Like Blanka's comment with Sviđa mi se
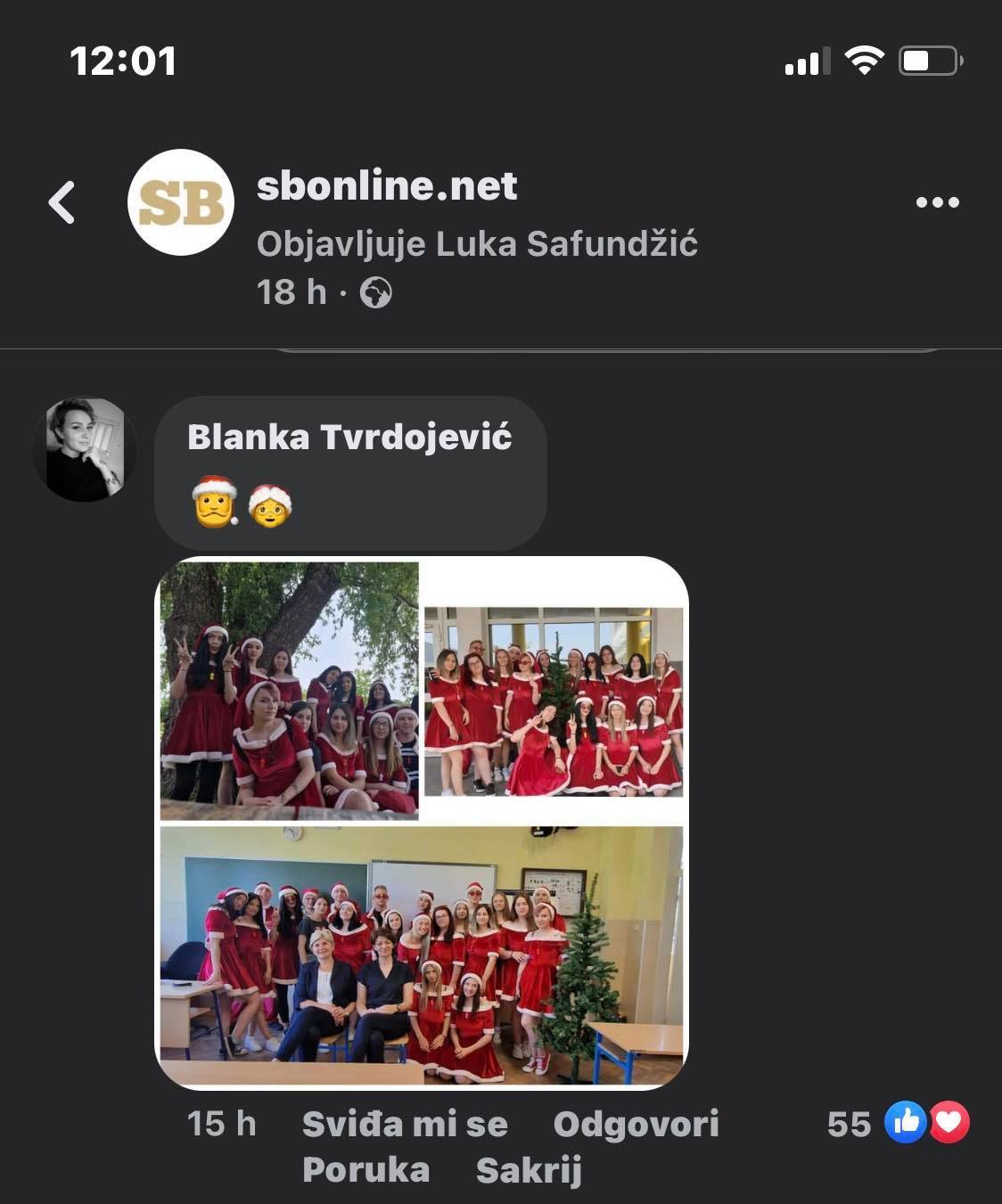The height and width of the screenshot is (1204, 1002). [405, 1124]
